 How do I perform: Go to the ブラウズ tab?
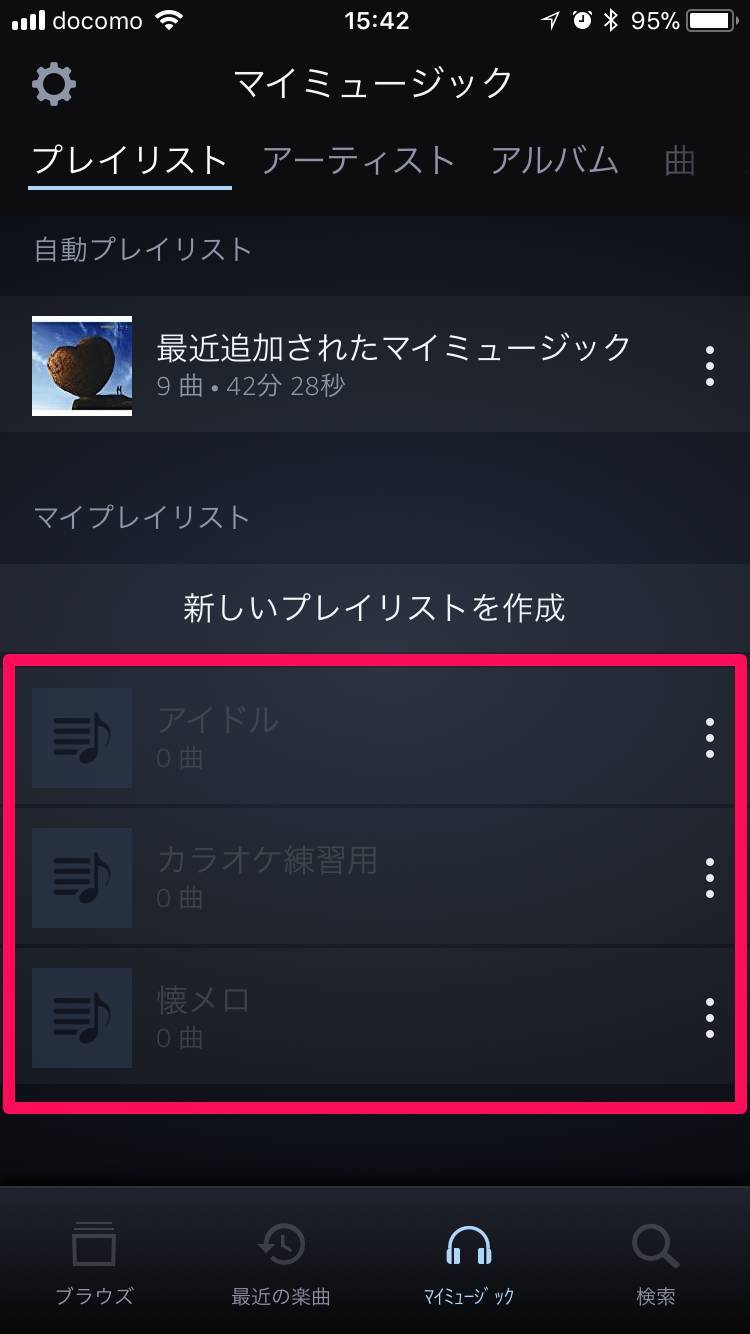click(94, 1262)
